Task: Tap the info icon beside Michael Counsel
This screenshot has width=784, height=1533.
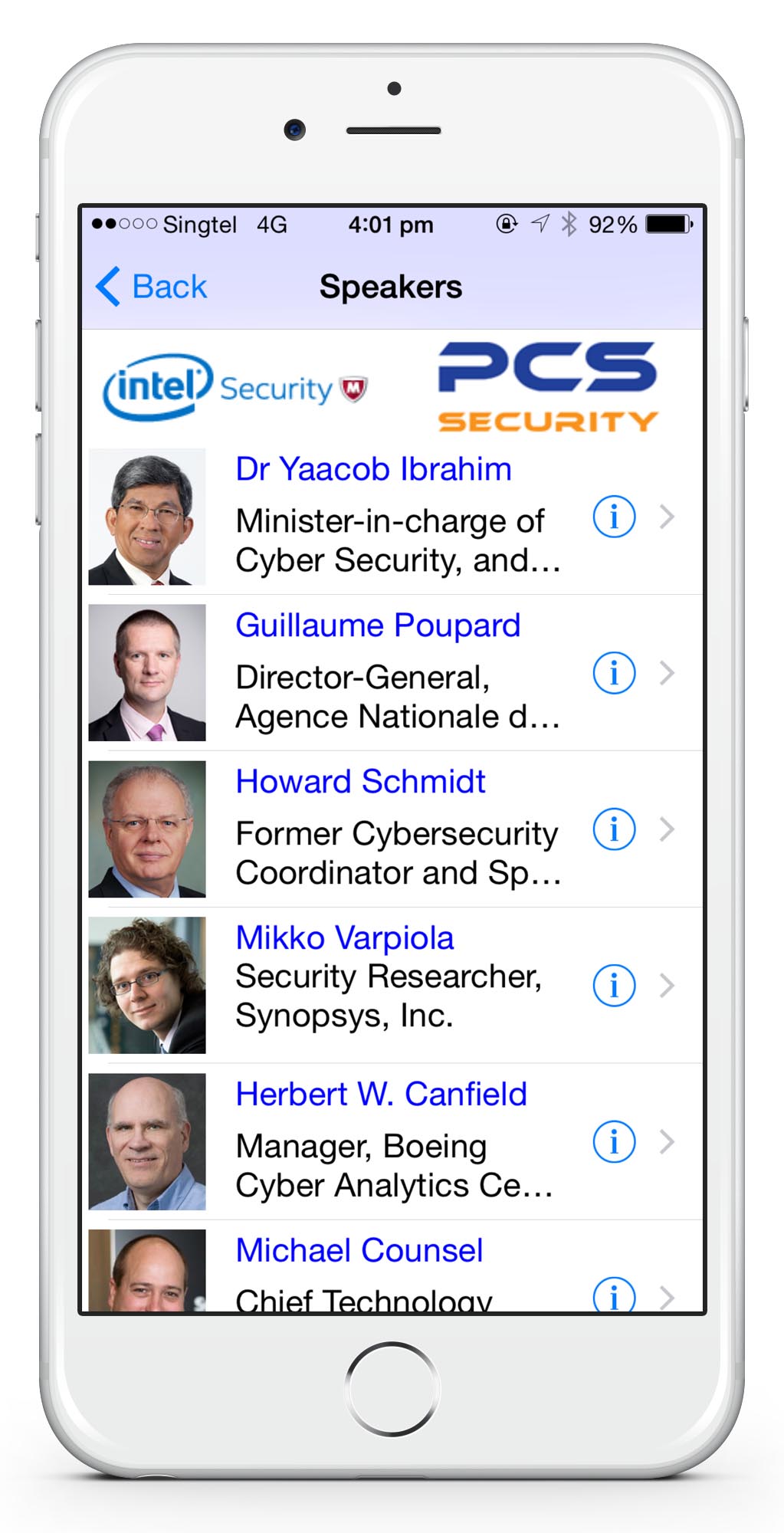Action: coord(614,1295)
